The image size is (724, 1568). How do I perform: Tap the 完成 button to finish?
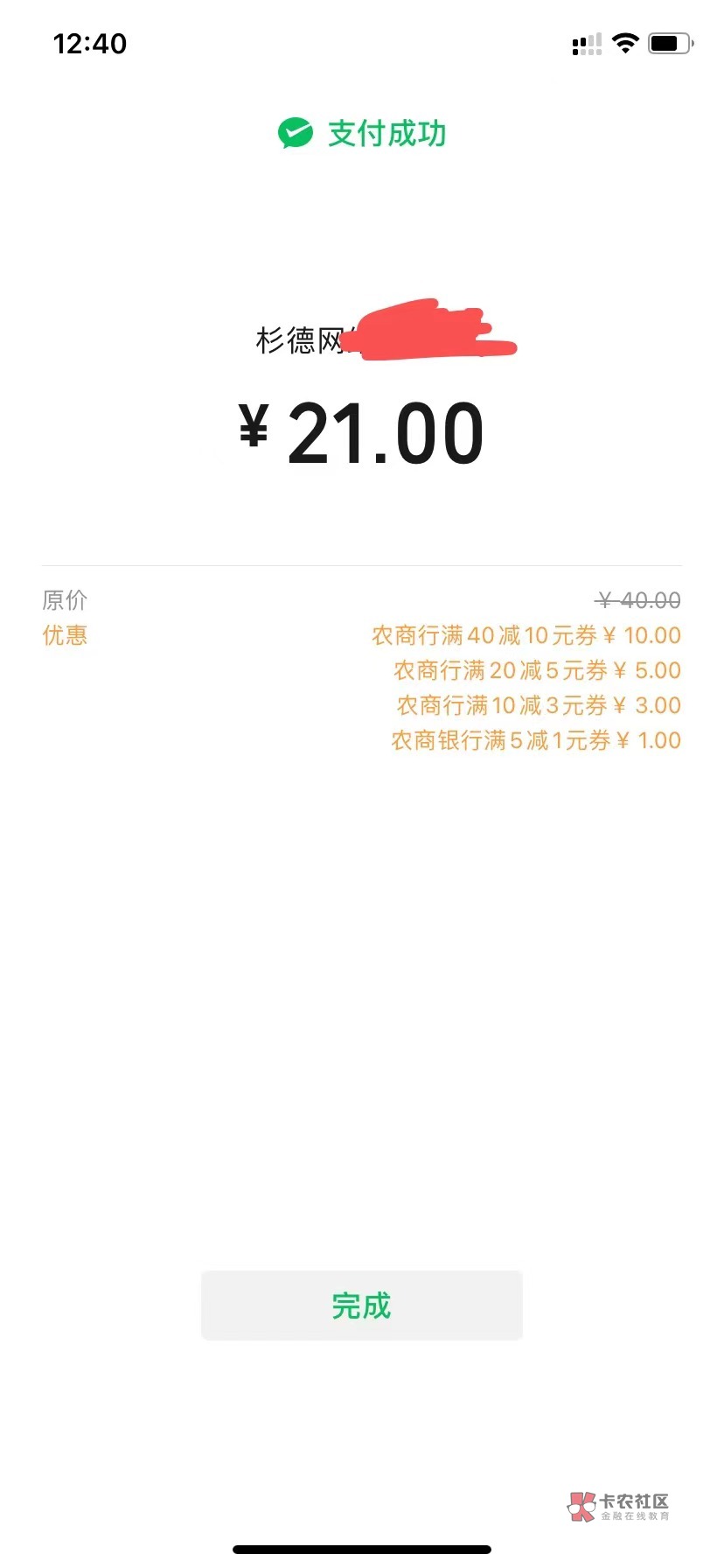click(361, 1305)
